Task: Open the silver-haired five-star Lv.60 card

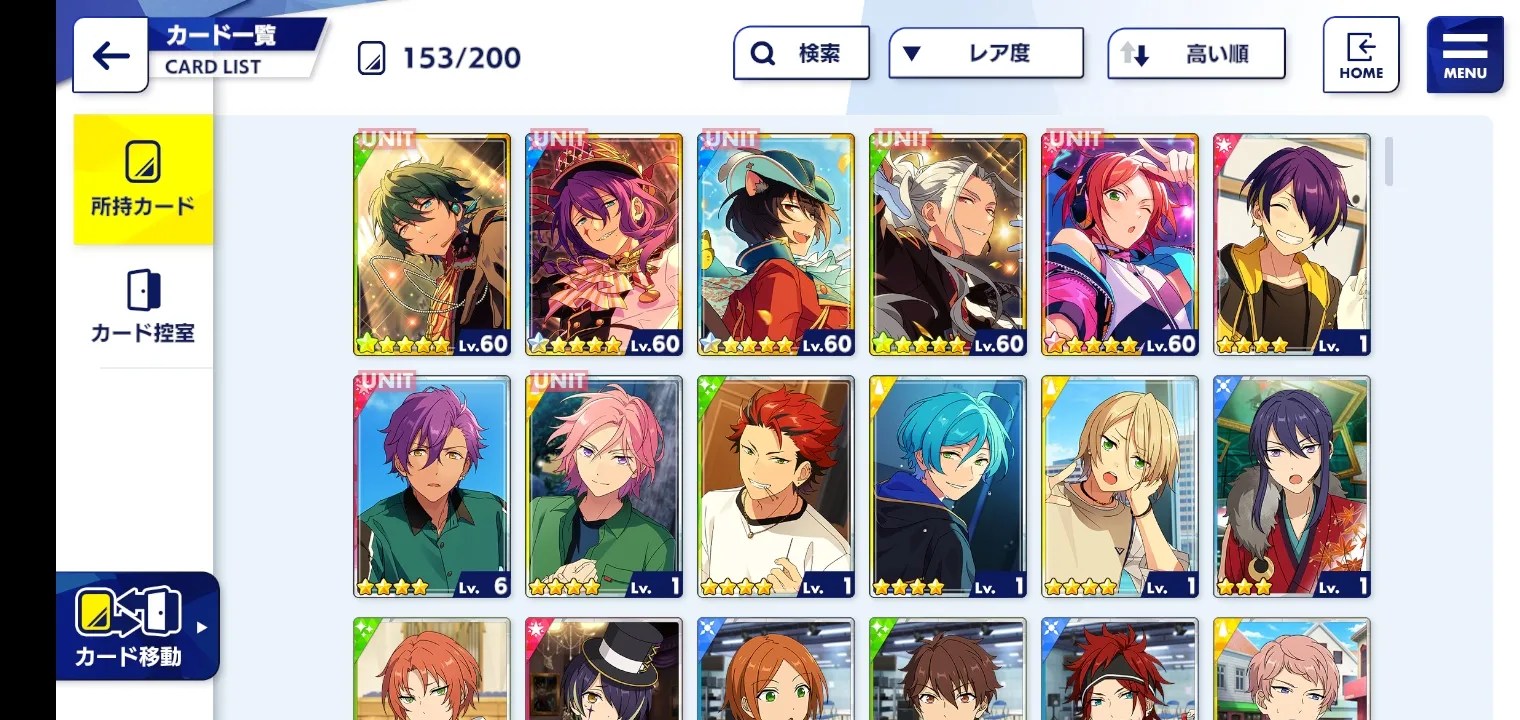Action: [x=948, y=244]
